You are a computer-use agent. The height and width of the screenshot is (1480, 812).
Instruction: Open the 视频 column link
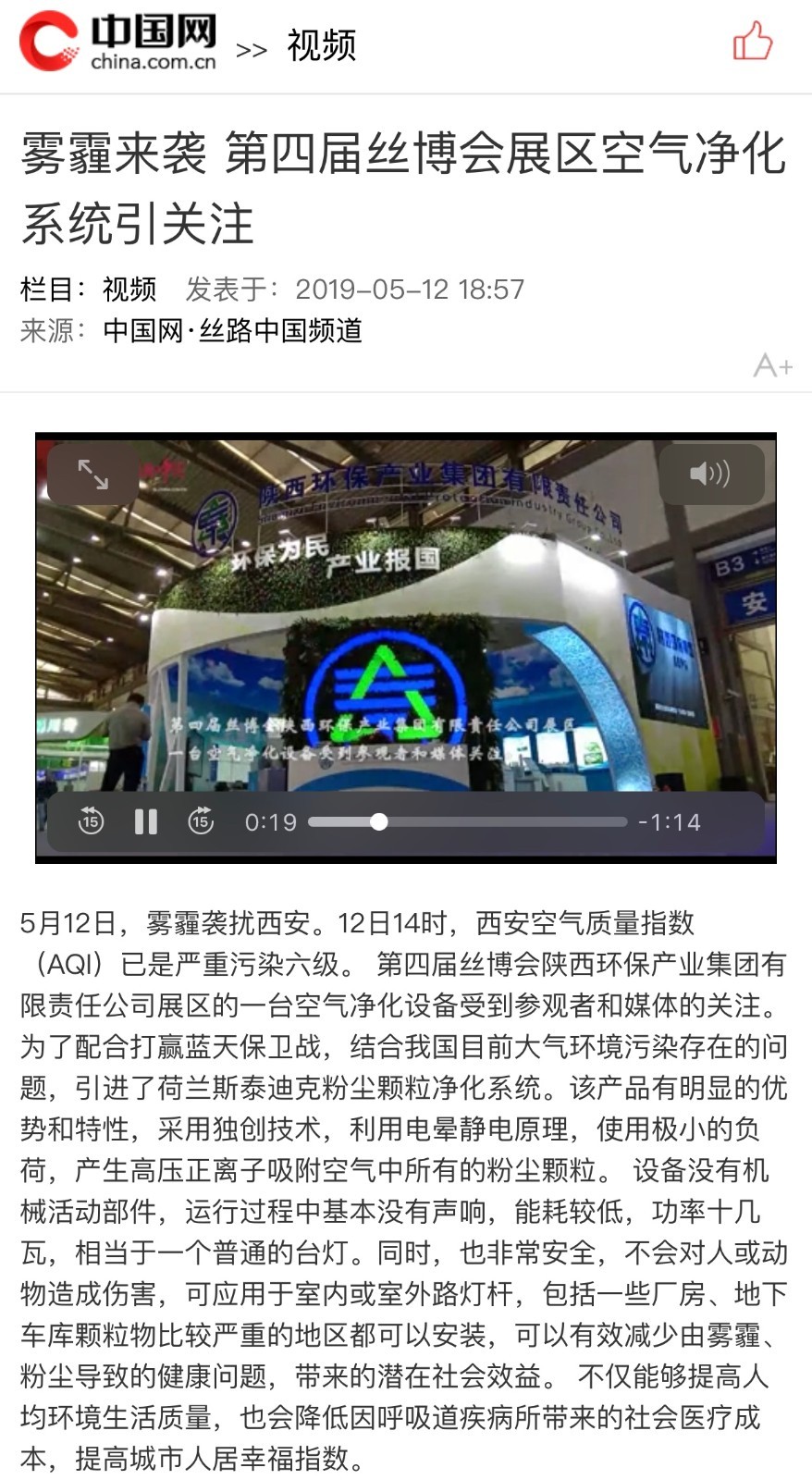point(129,290)
